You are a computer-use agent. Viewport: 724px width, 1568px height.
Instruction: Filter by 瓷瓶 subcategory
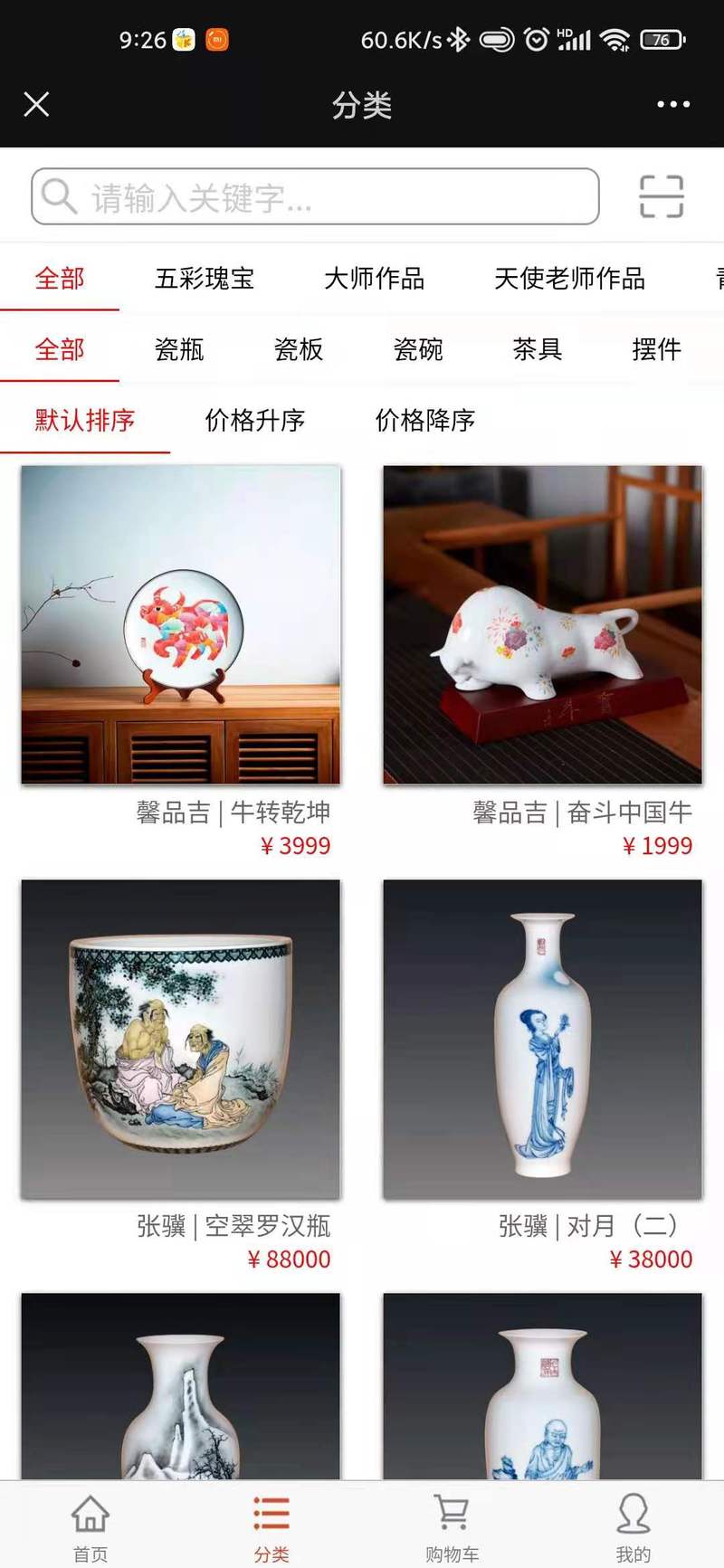point(179,349)
